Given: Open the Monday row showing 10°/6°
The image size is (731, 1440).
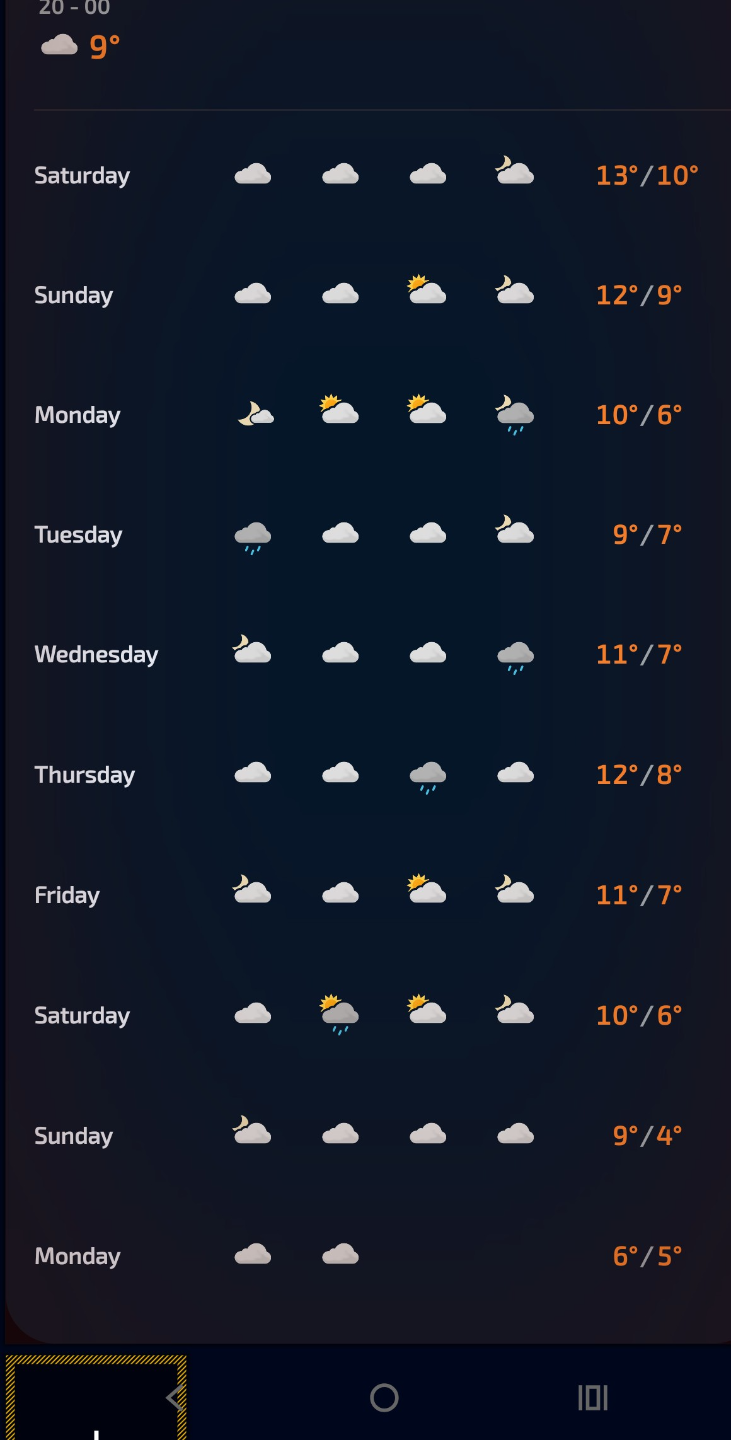Looking at the screenshot, I should click(366, 414).
